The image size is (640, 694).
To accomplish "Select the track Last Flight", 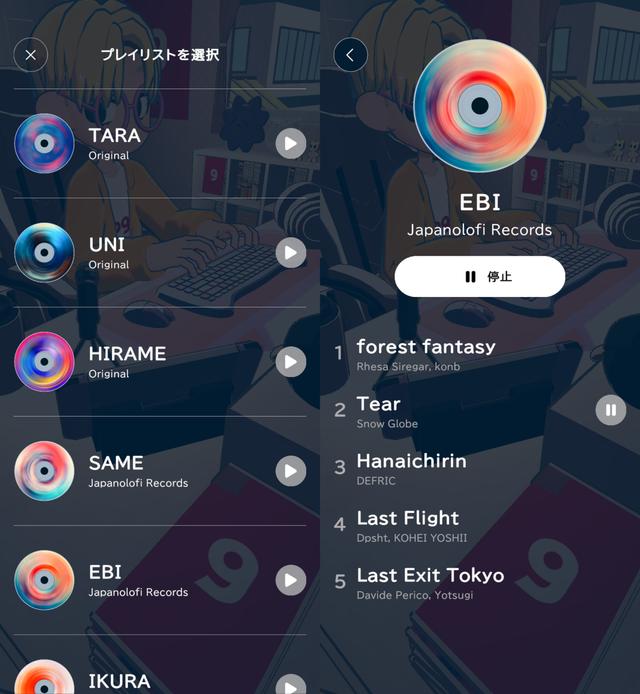I will pos(408,524).
